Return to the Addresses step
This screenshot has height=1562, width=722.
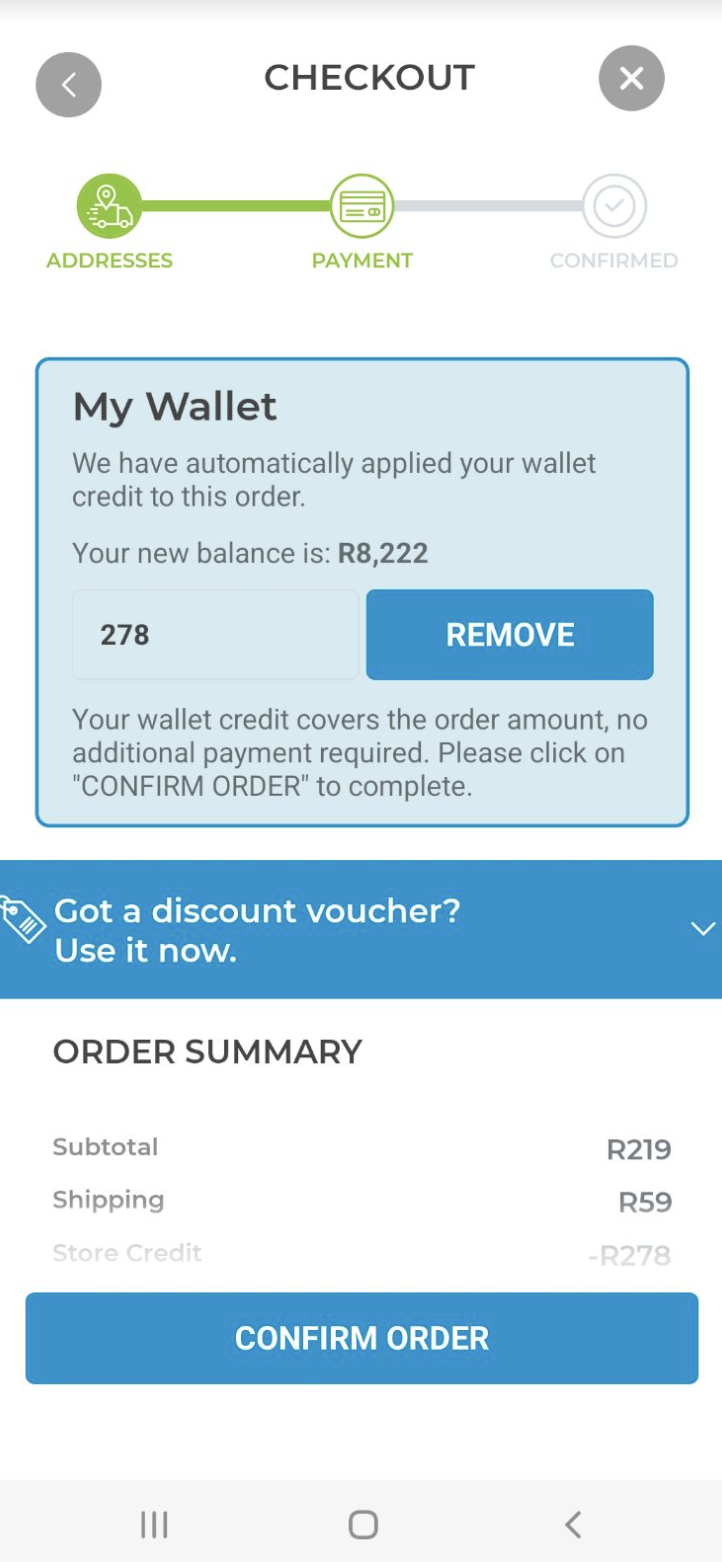coord(109,207)
